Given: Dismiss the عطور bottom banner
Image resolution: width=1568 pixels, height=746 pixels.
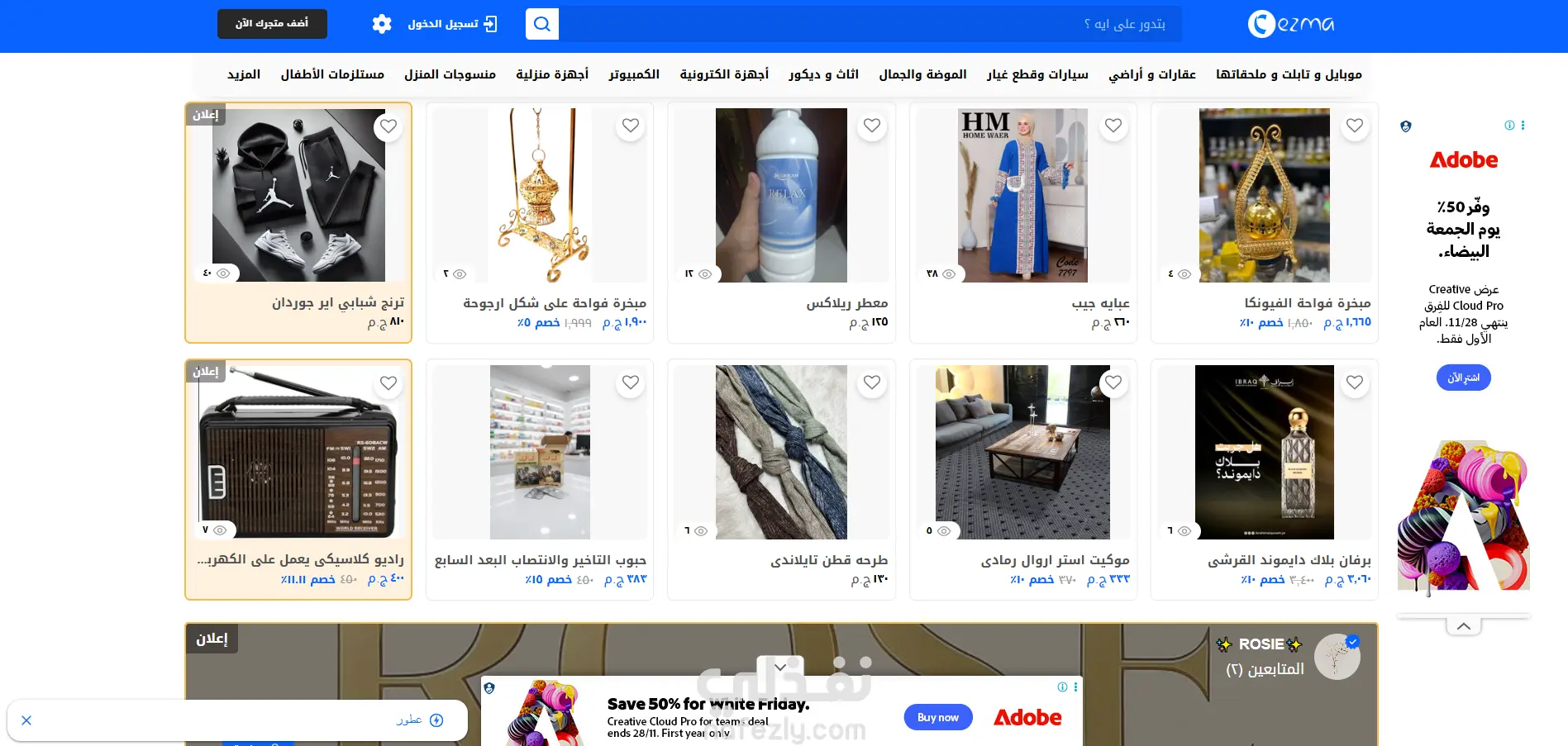Looking at the screenshot, I should coord(26,720).
